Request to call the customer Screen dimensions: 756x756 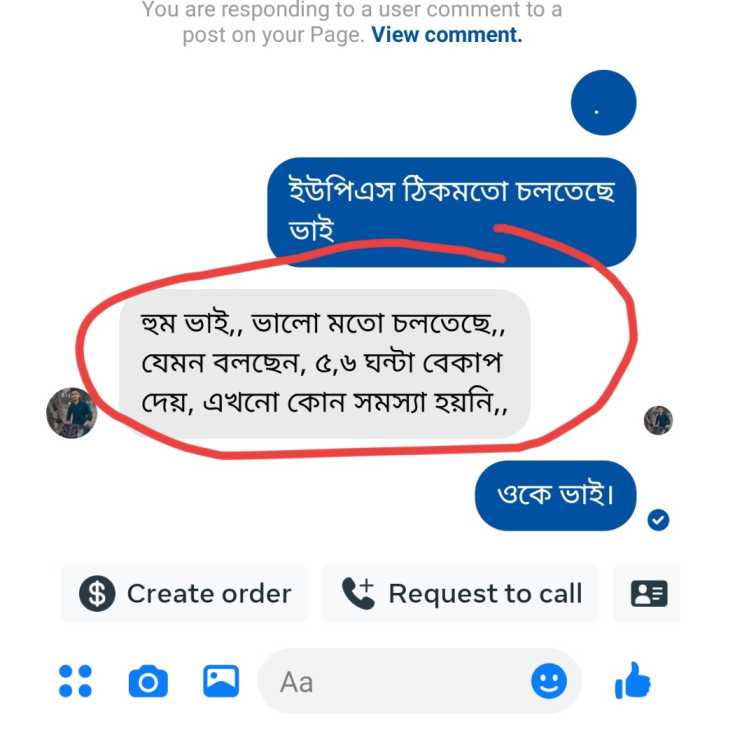pos(461,594)
